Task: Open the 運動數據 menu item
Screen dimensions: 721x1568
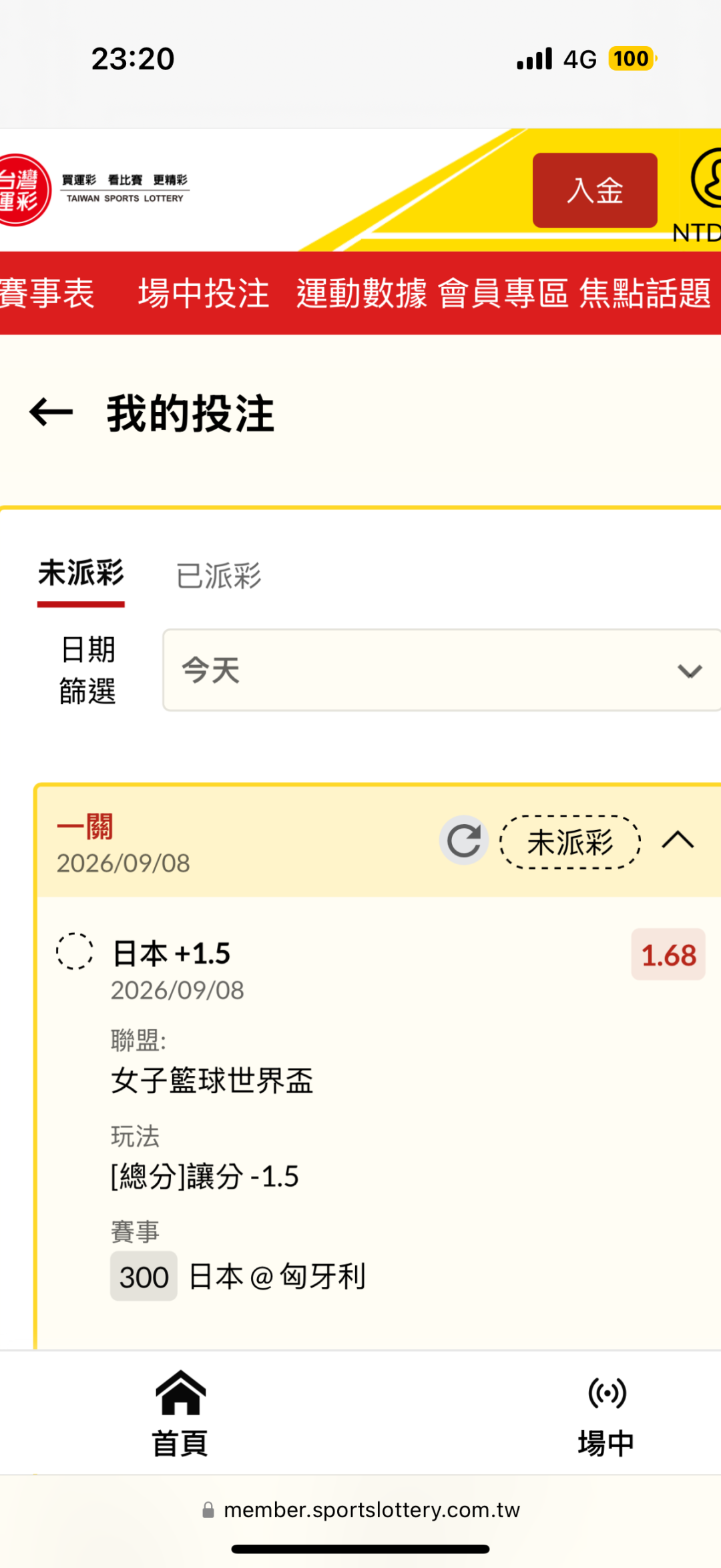Action: coord(361,293)
